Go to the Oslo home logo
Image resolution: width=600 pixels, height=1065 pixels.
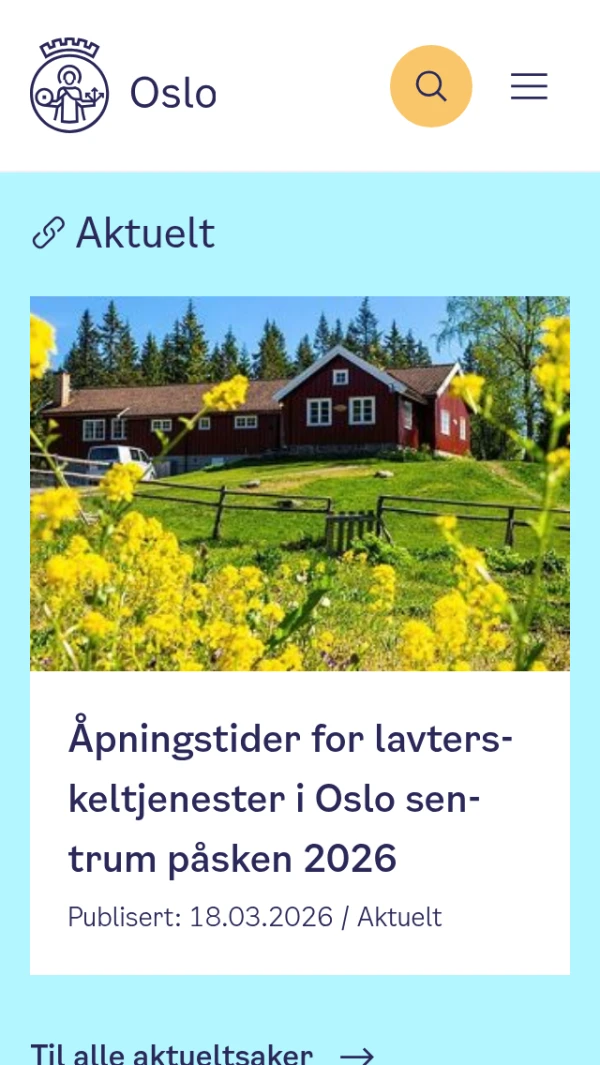(124, 88)
